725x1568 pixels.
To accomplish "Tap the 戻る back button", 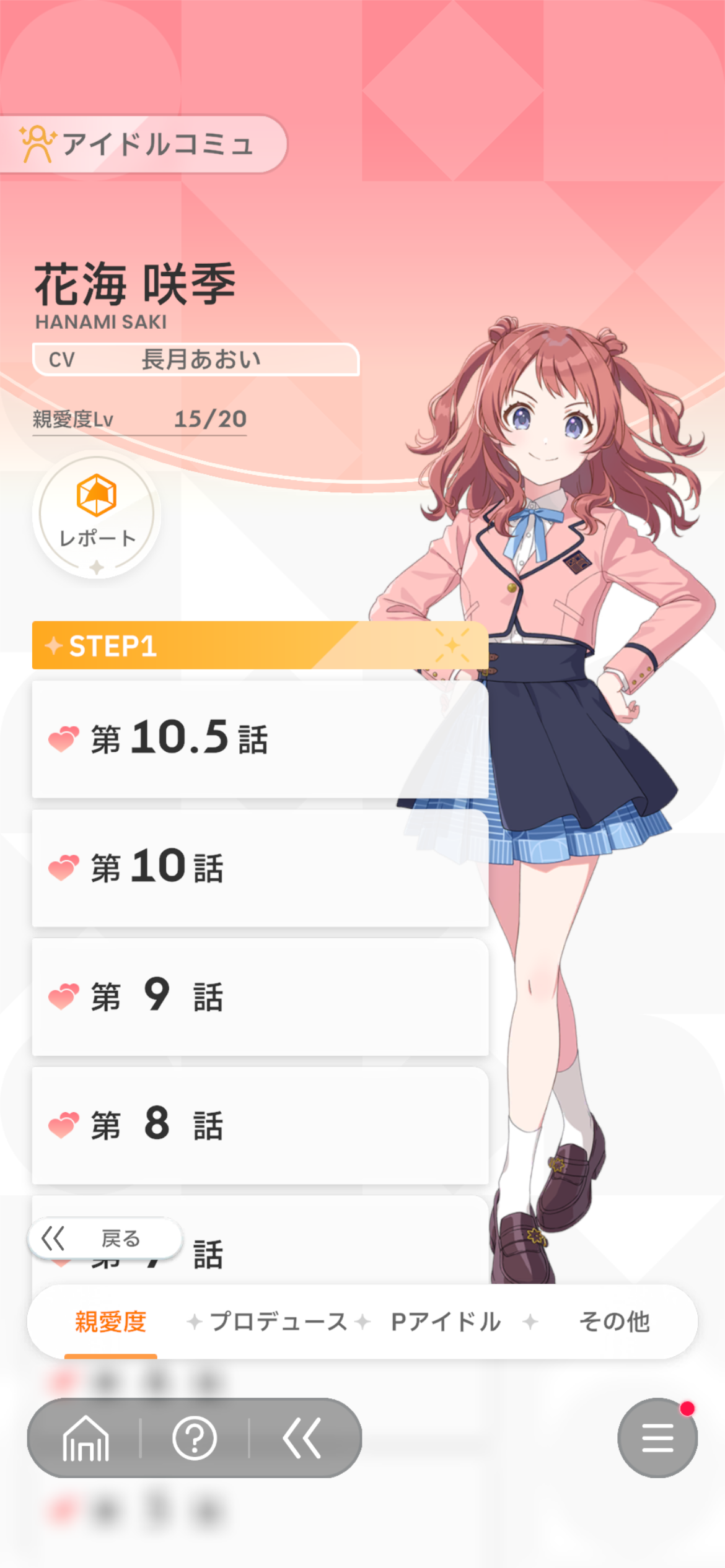I will tap(105, 1239).
